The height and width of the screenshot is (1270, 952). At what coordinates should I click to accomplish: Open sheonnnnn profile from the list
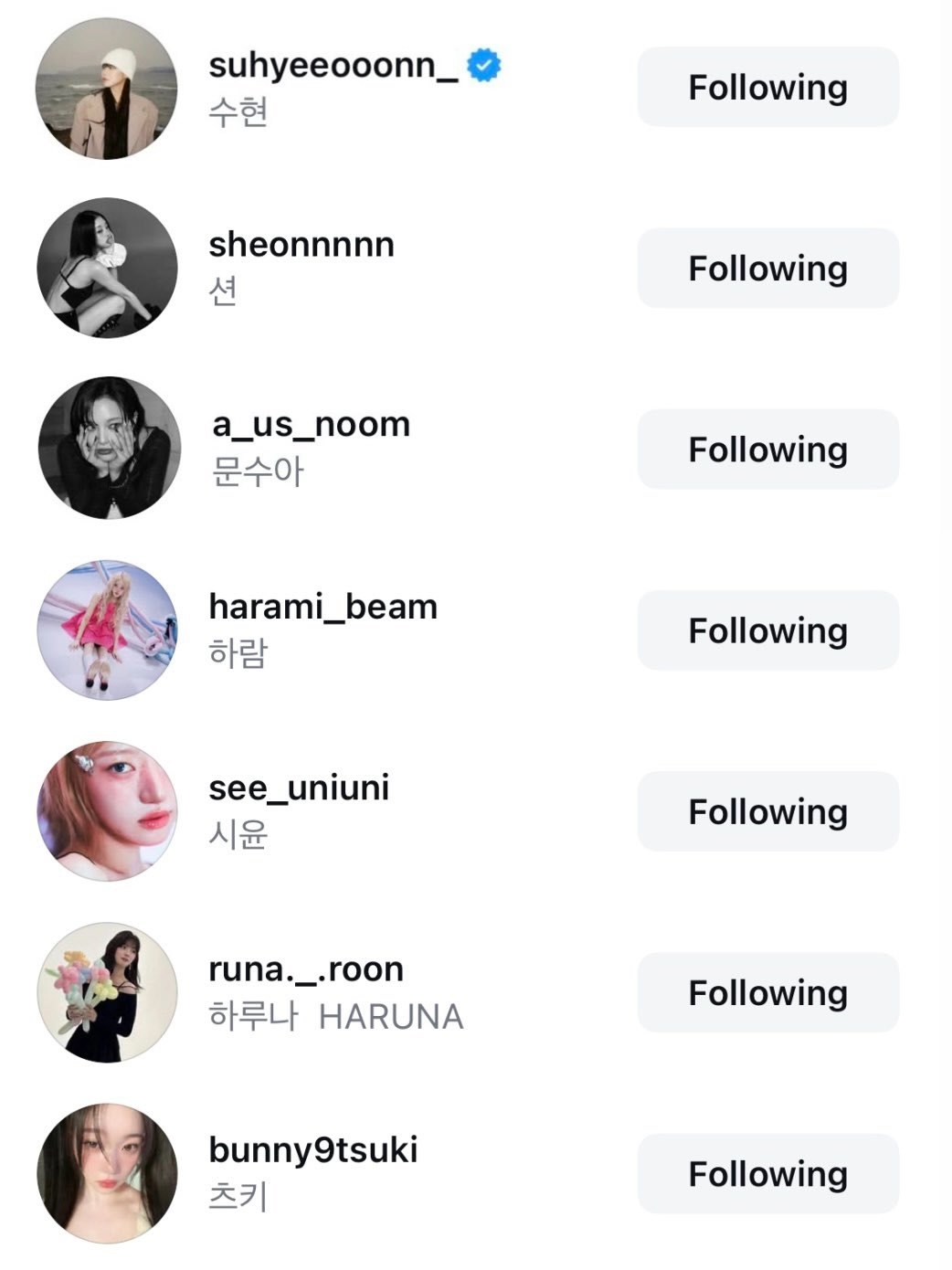coord(301,245)
